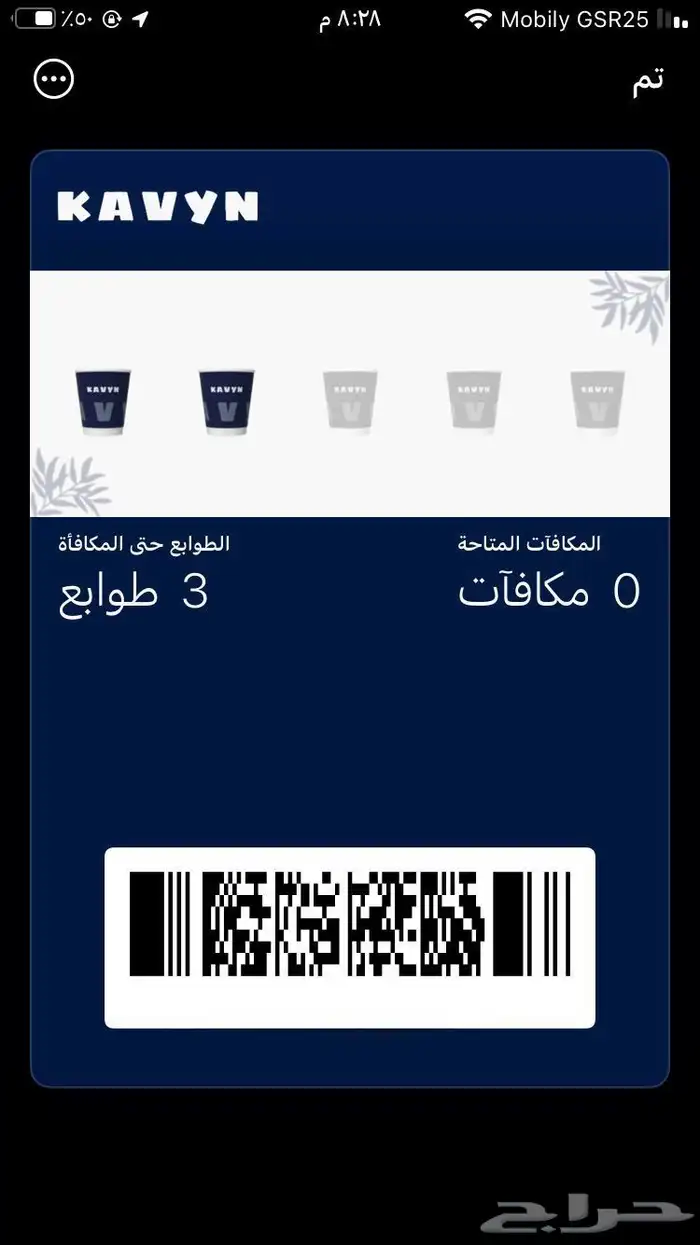Image resolution: width=700 pixels, height=1245 pixels.
Task: Open the more options ellipsis menu
Action: tap(54, 80)
